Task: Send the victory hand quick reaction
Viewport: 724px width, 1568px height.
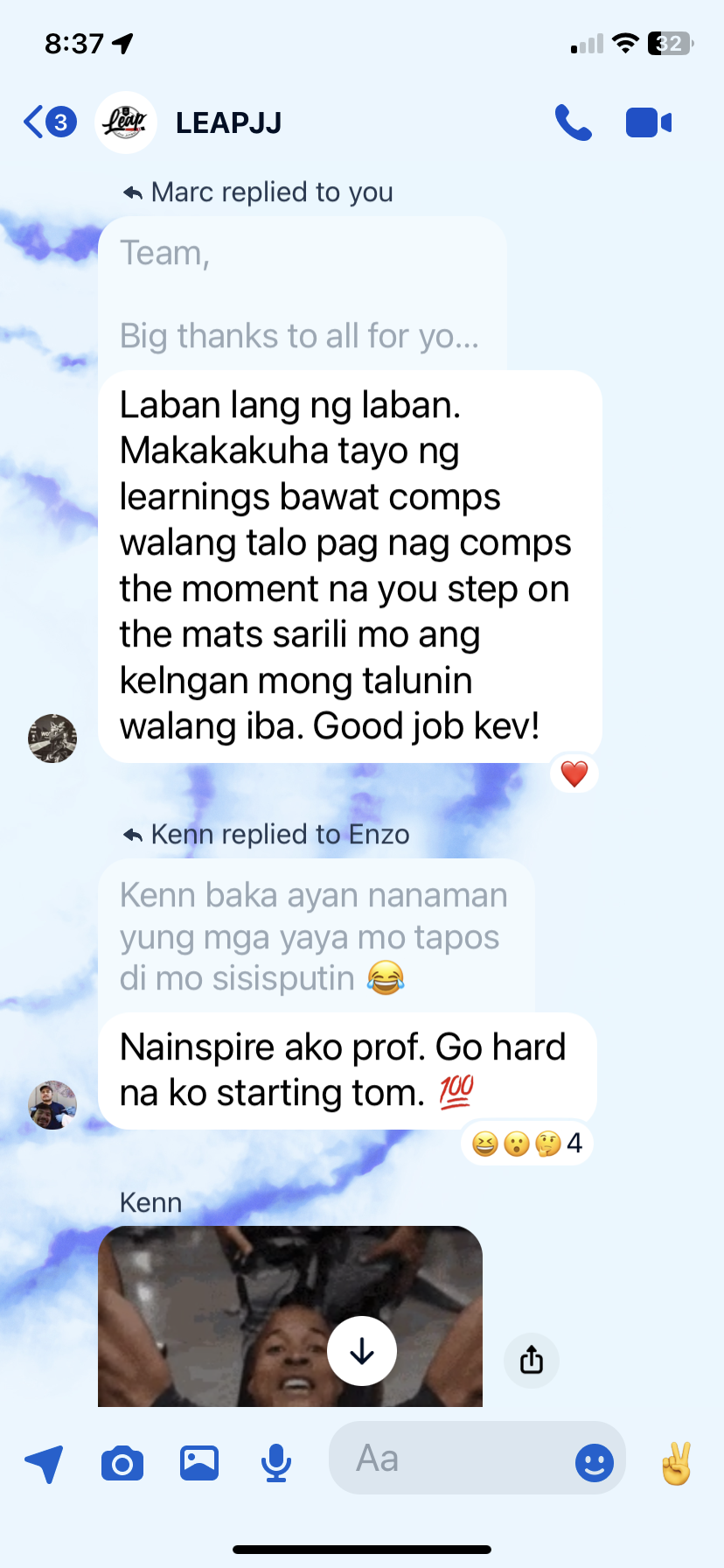Action: pos(677,1463)
